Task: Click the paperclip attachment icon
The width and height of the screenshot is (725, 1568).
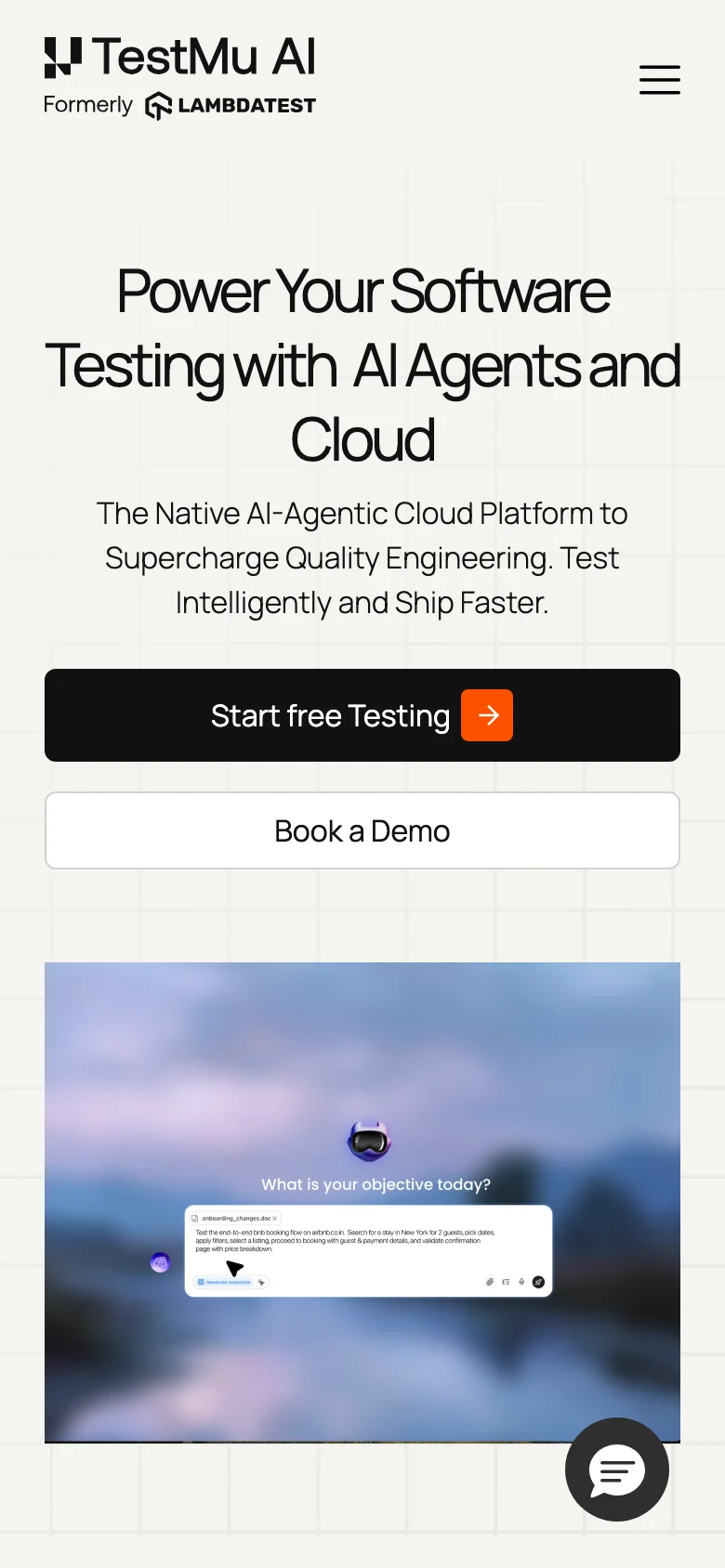Action: click(490, 1280)
